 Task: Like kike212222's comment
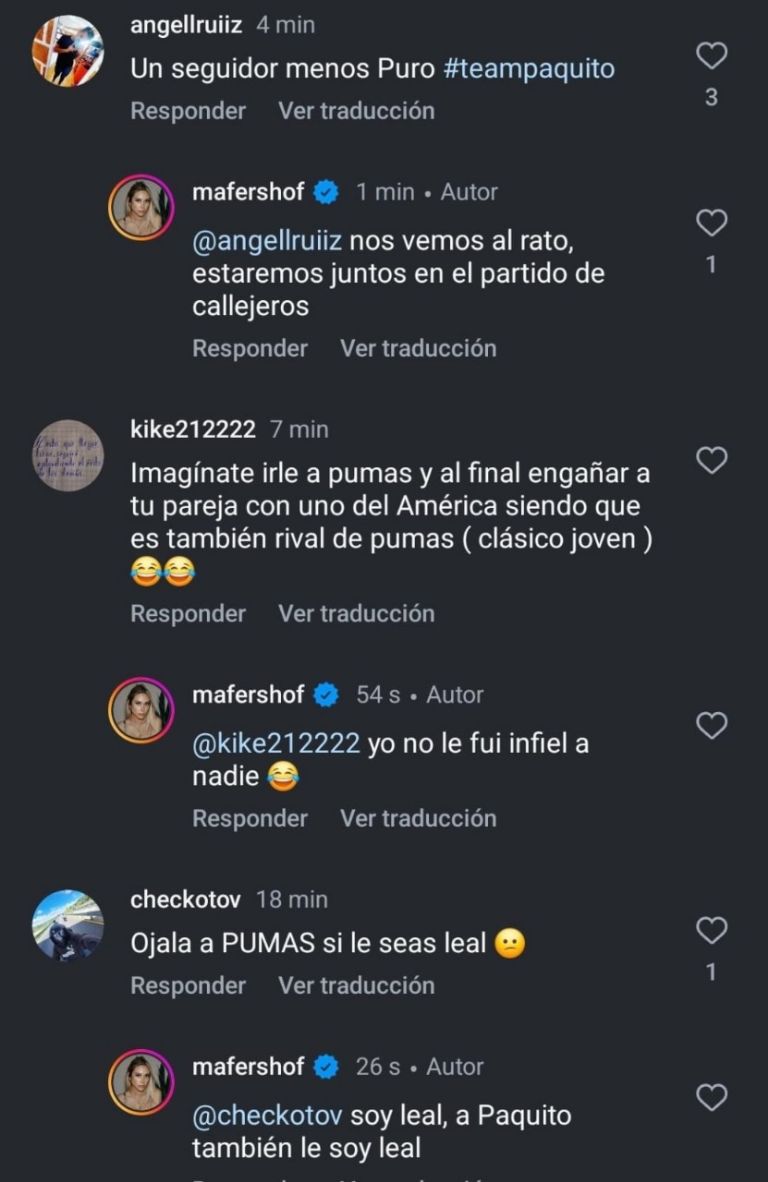(x=711, y=461)
